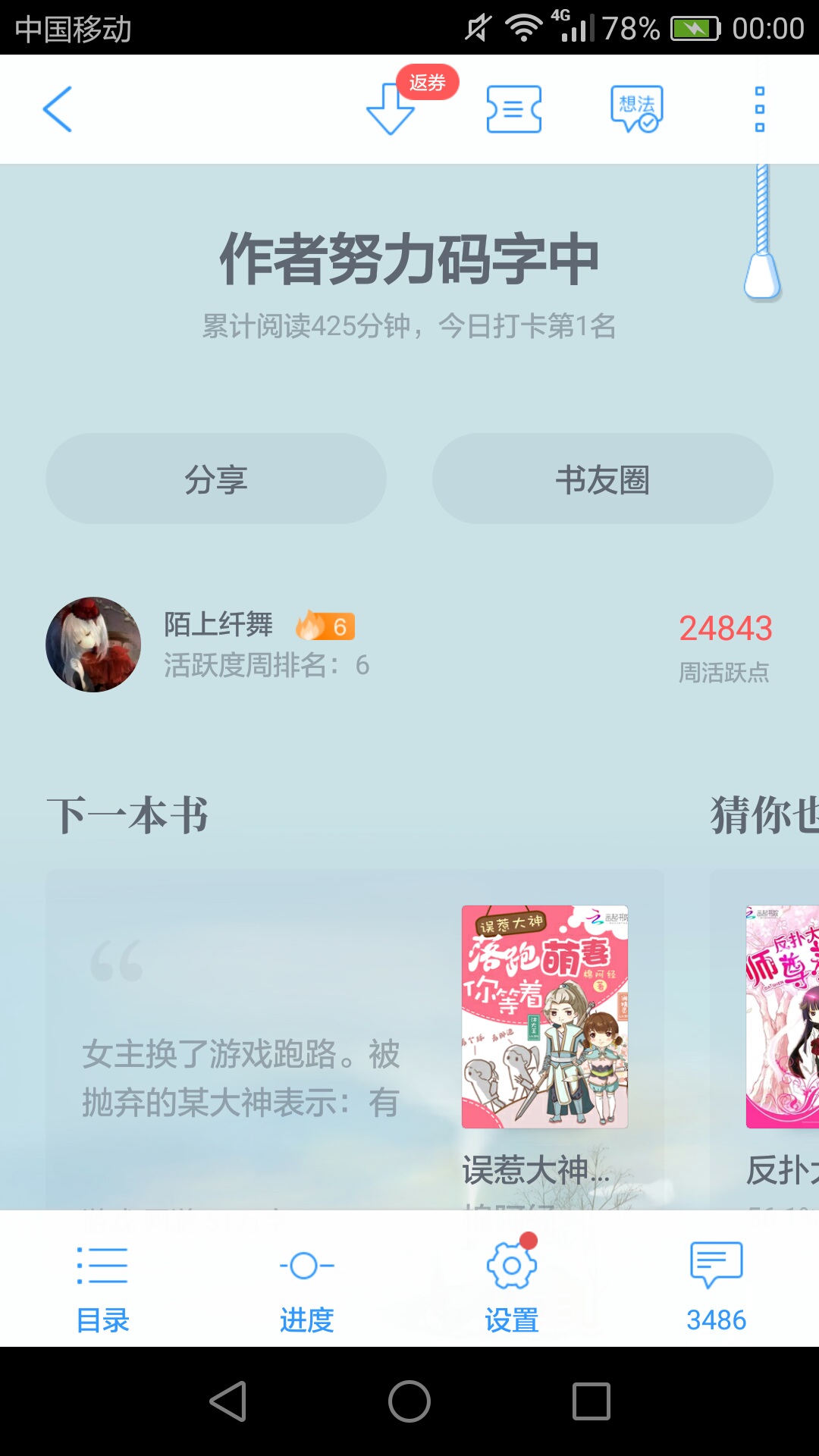Open the 目录 table of contents
This screenshot has width=819, height=1456.
pos(102,1282)
